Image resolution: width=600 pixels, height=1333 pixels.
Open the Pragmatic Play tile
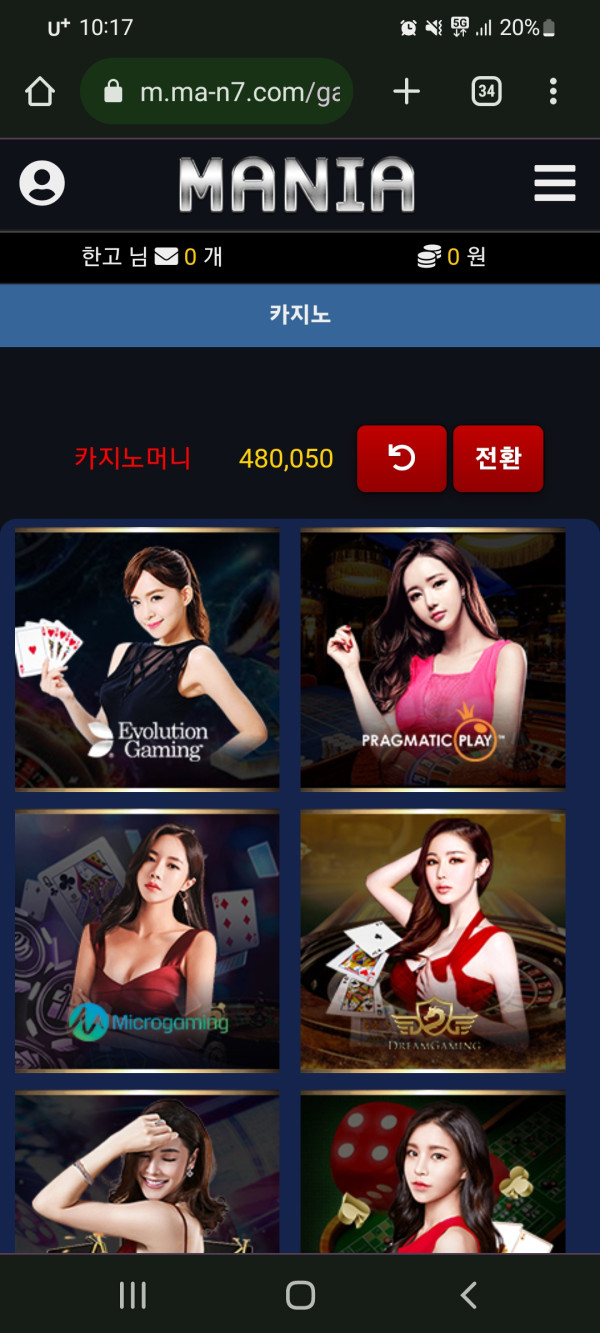coord(432,659)
